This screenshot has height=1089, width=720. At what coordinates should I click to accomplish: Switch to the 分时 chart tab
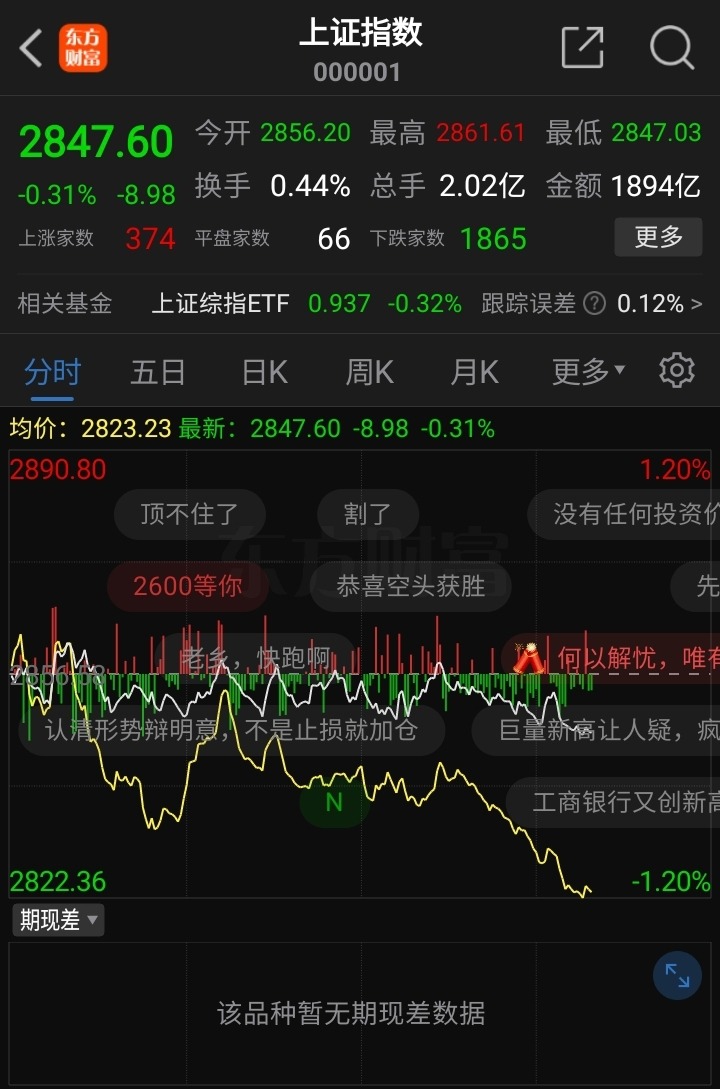(x=52, y=372)
